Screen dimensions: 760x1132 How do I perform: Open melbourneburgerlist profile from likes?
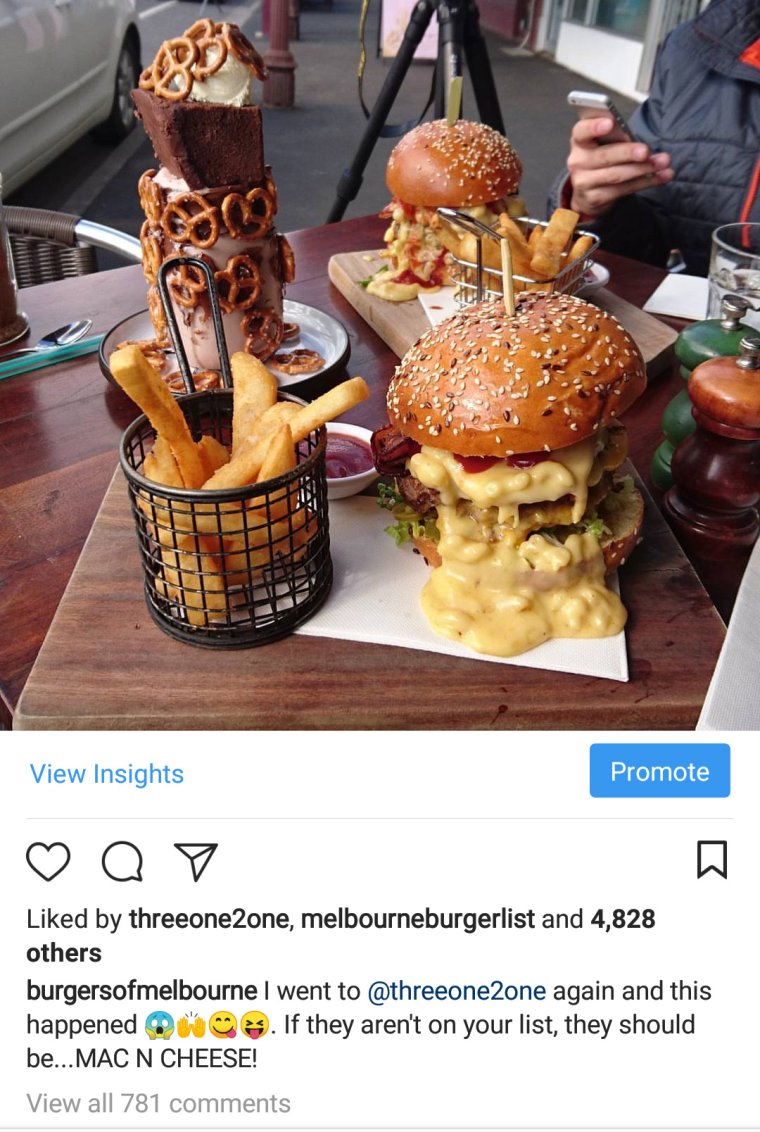pos(418,919)
